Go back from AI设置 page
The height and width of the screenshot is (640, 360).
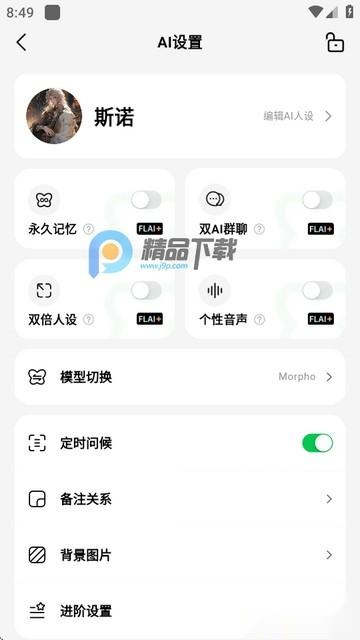[22, 42]
